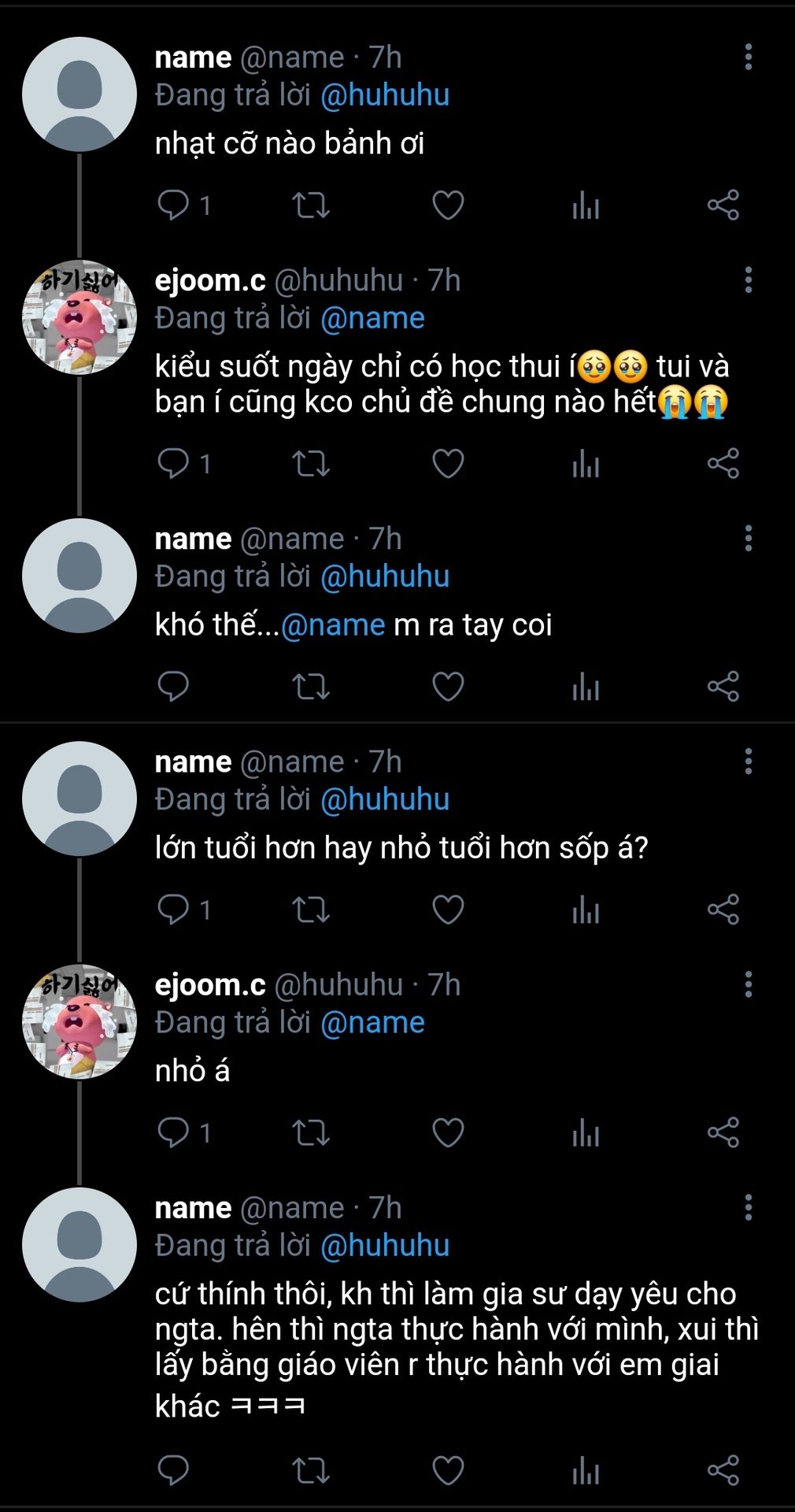Image resolution: width=795 pixels, height=1512 pixels.
Task: Share the reply starting "cứ thính thôi"
Action: click(723, 1470)
